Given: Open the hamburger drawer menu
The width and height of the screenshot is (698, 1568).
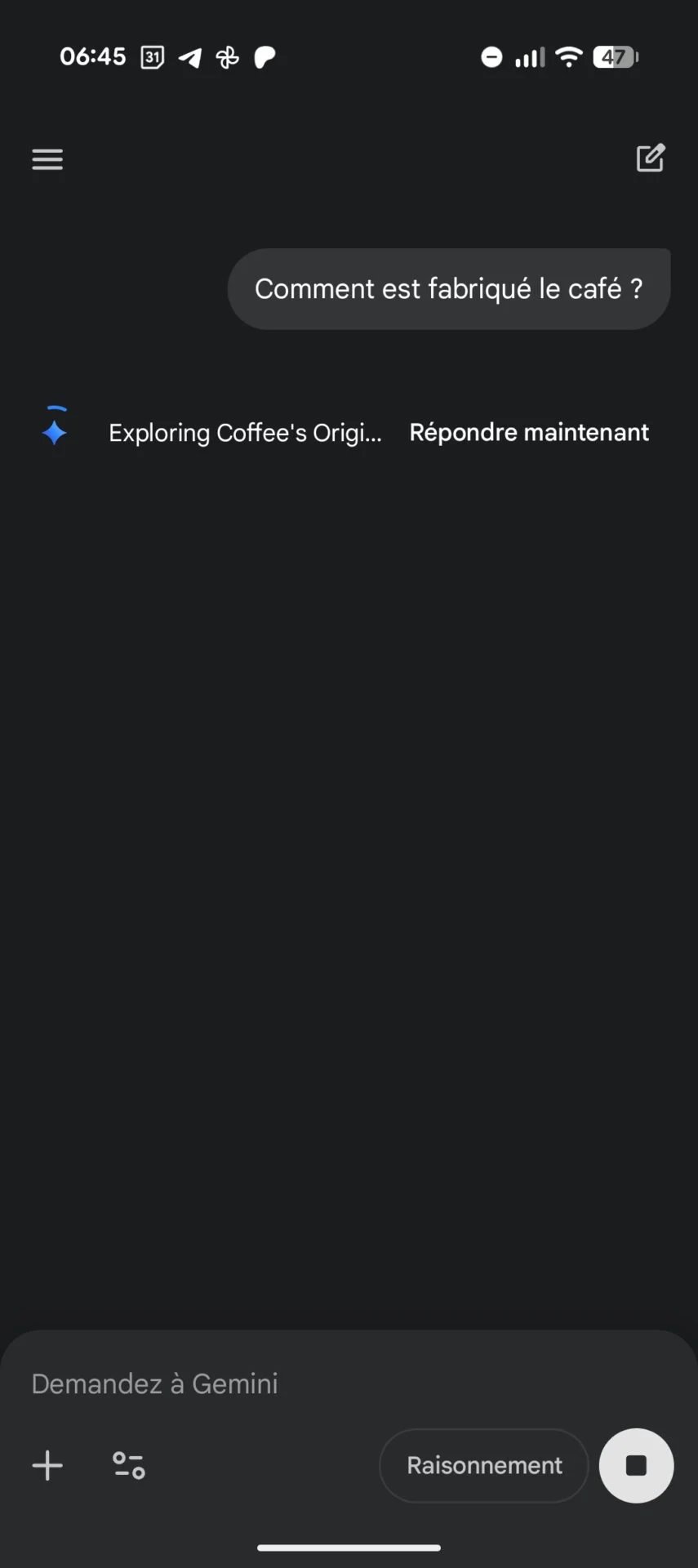Looking at the screenshot, I should coord(47,159).
